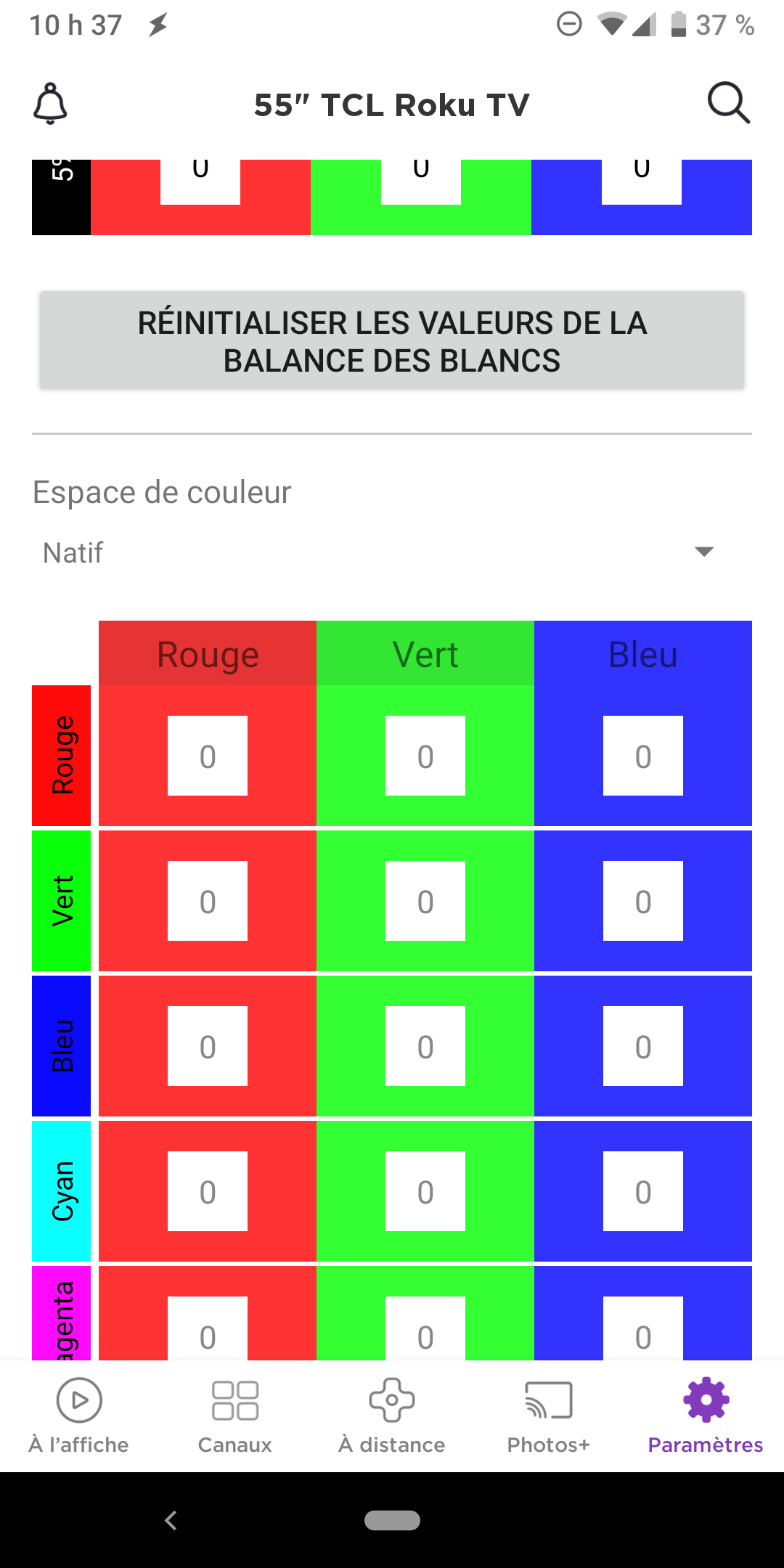
Task: Open the notifications bell
Action: coord(50,104)
